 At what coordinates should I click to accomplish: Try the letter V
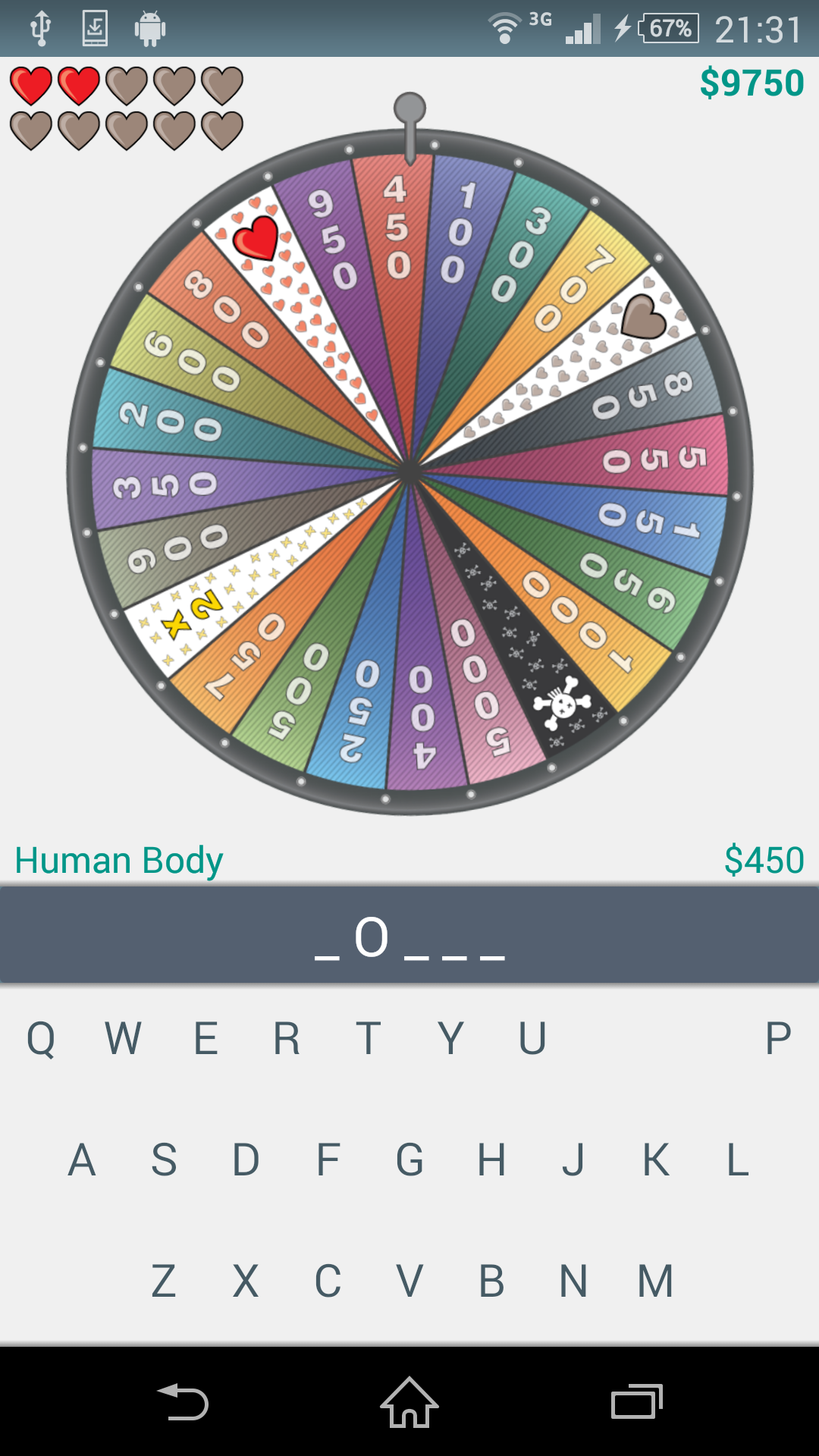click(x=409, y=1281)
